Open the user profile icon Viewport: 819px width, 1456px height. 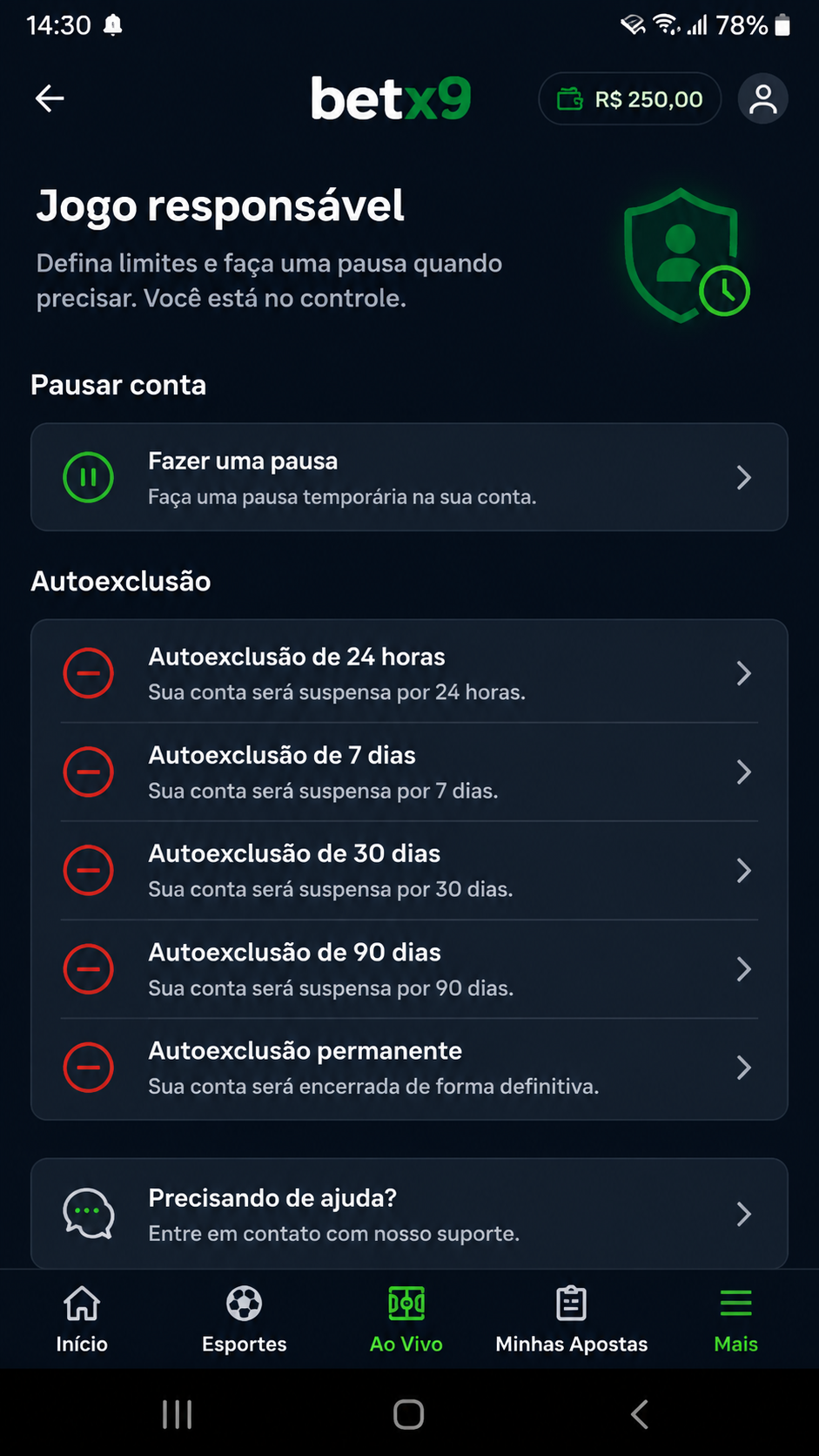763,98
